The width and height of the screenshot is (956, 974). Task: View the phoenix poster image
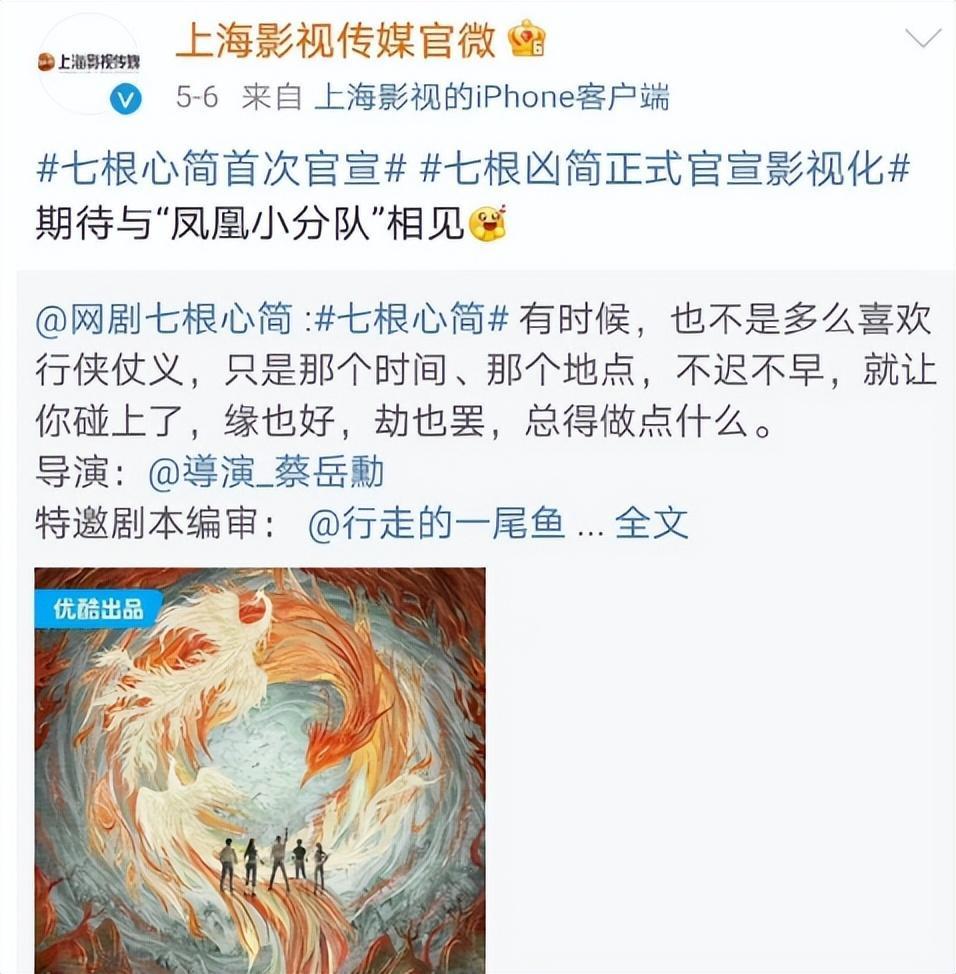click(x=260, y=770)
